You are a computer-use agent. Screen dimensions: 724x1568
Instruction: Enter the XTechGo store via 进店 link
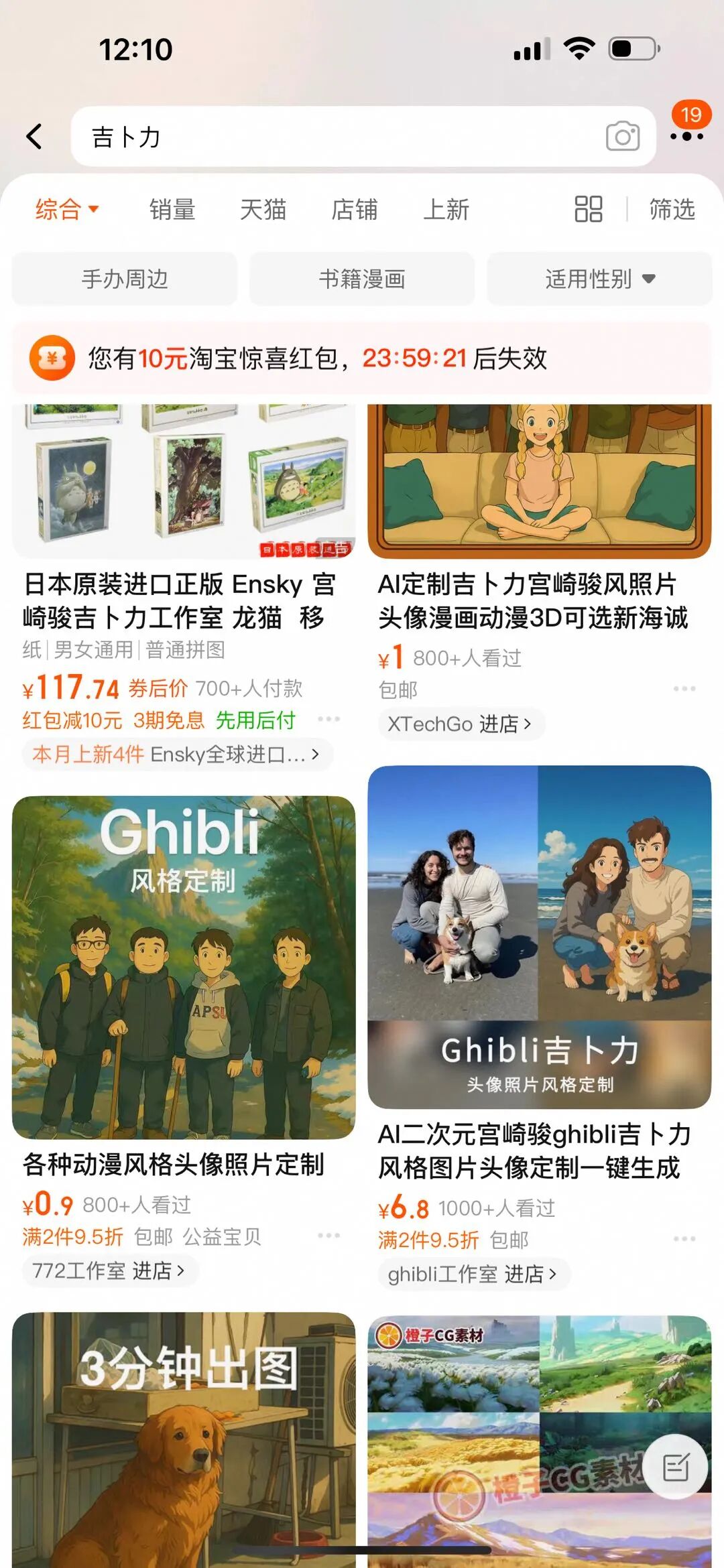coord(459,724)
